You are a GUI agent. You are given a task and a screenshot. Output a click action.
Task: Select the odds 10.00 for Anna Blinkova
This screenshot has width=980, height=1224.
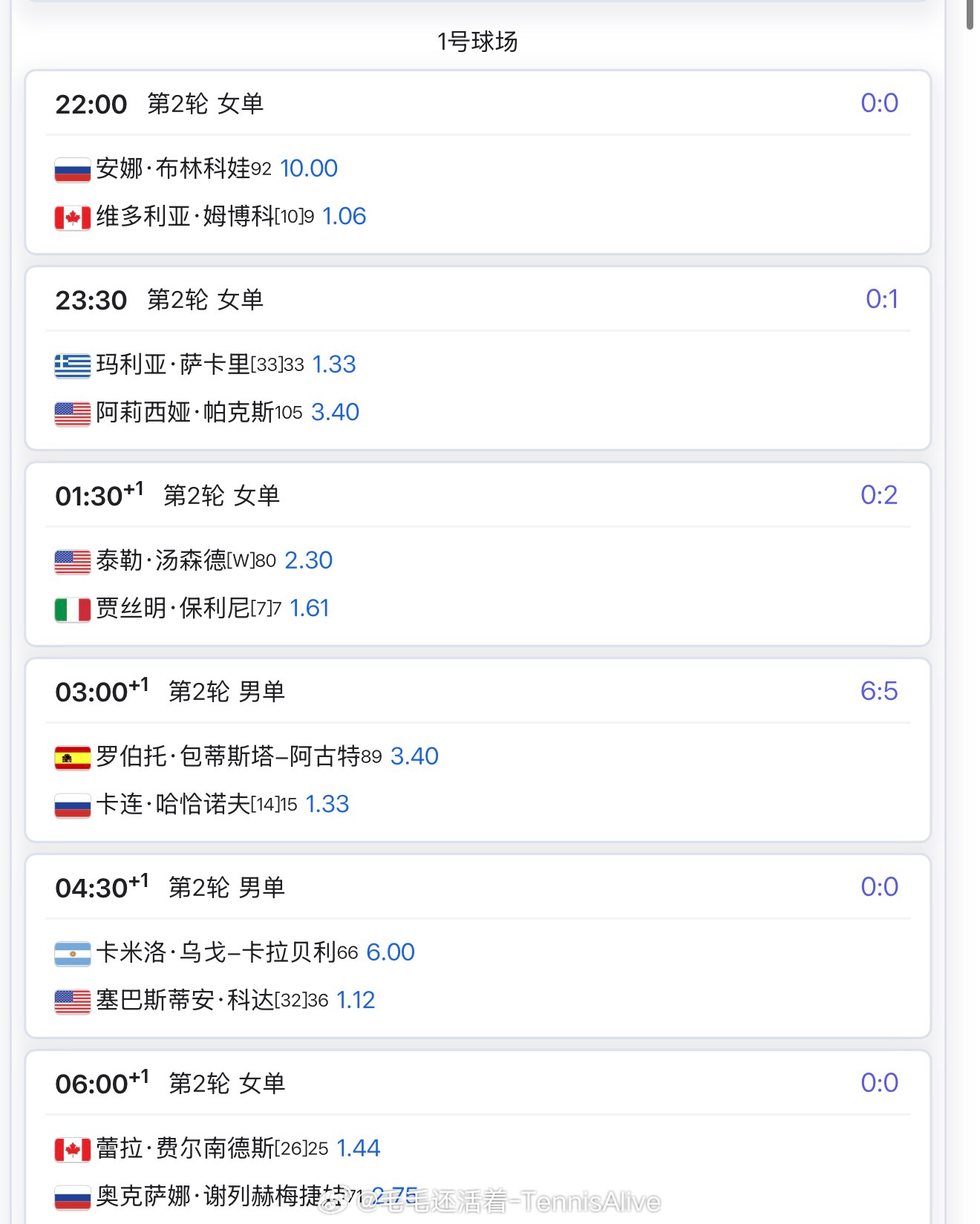pos(309,168)
